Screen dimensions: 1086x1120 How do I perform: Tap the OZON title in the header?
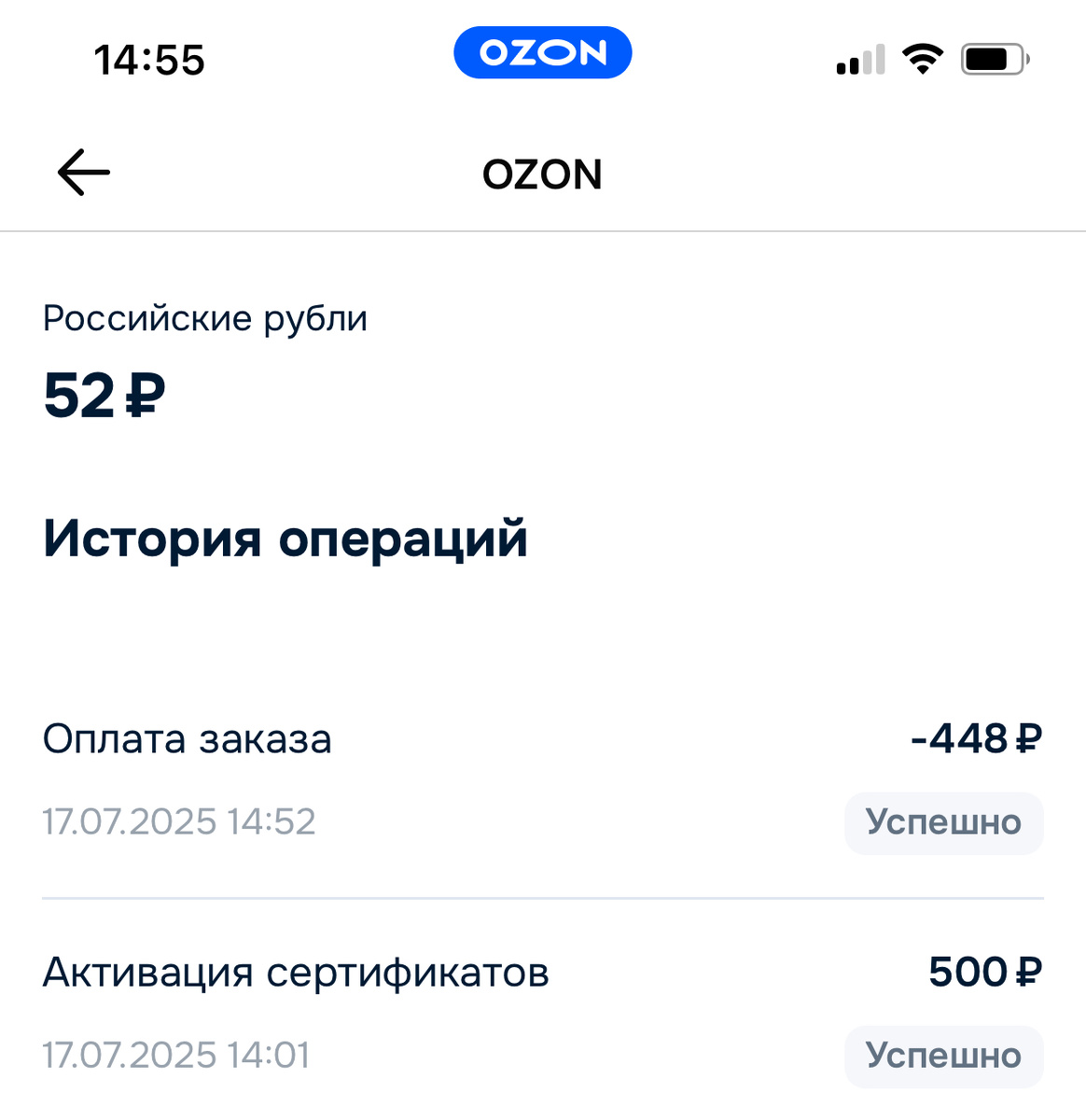click(542, 174)
